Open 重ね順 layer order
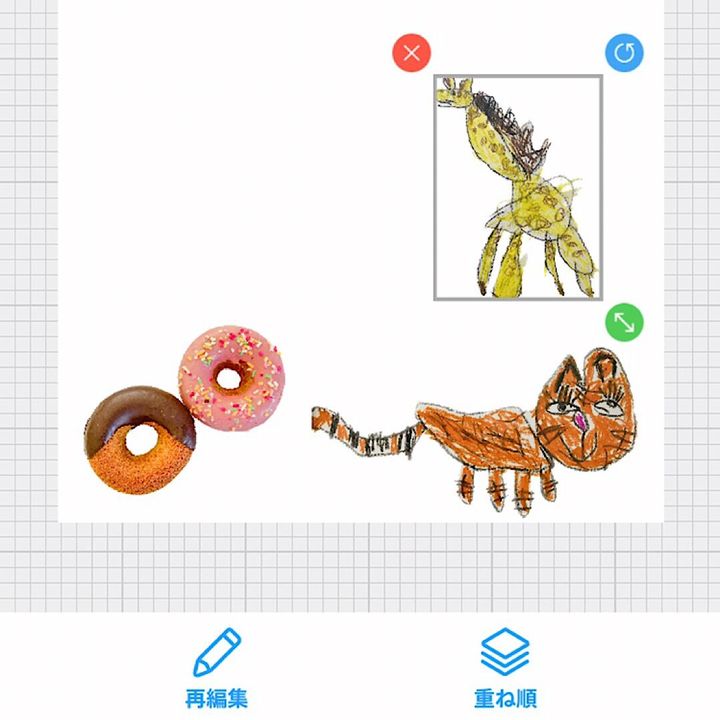 504,668
